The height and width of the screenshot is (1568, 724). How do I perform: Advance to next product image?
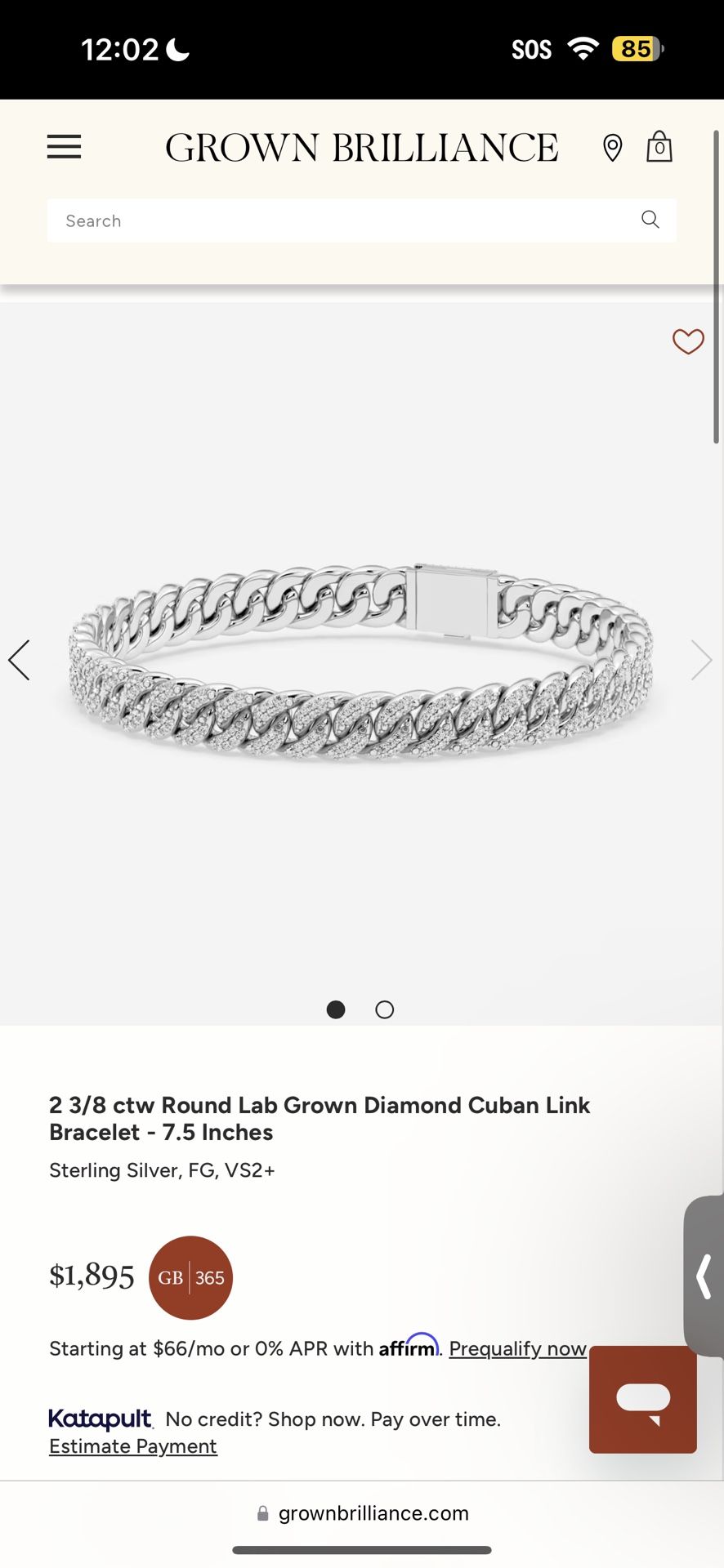pos(701,660)
